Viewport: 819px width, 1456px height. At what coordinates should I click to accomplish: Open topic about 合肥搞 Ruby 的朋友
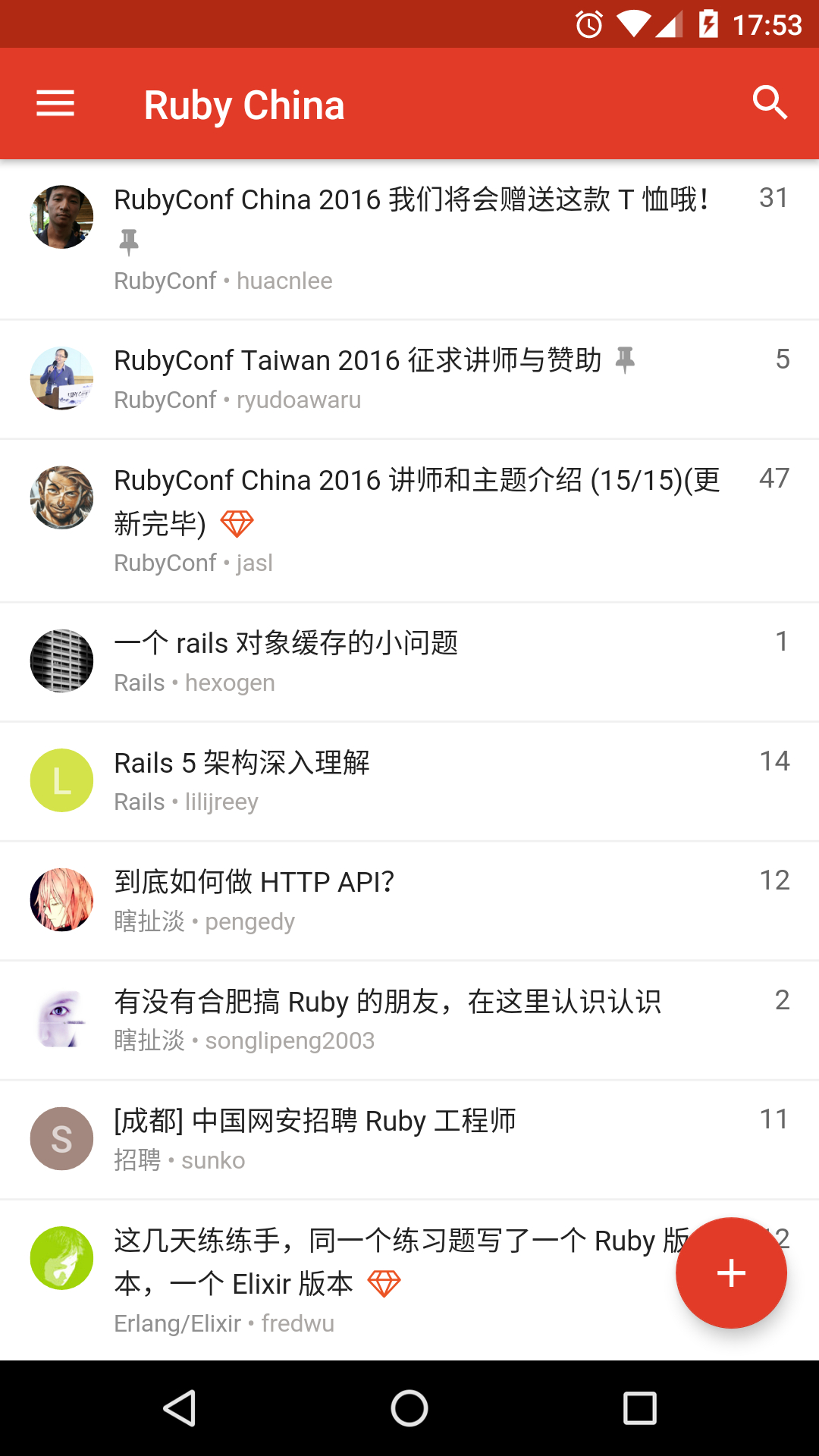click(387, 1002)
